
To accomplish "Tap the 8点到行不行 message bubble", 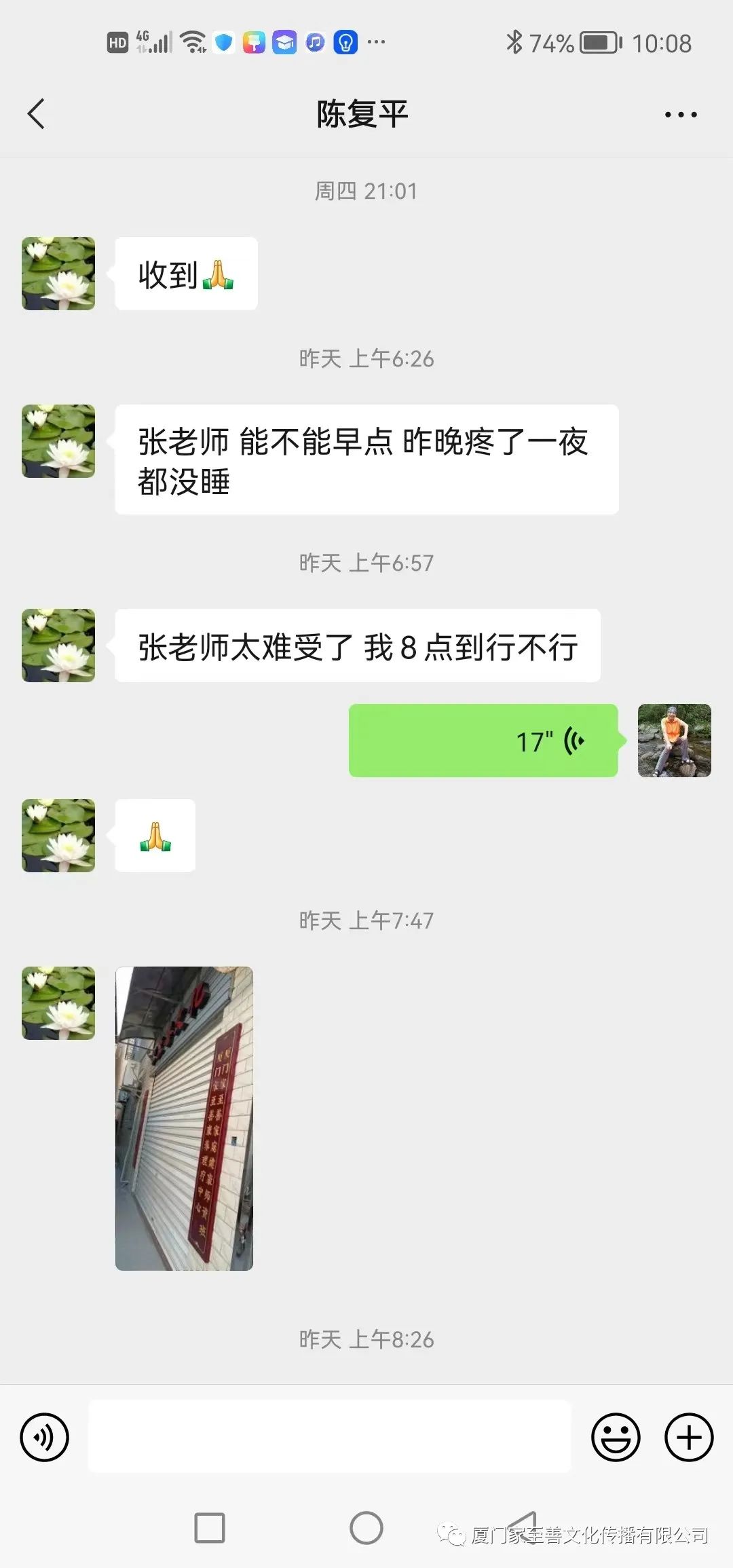I will point(358,646).
